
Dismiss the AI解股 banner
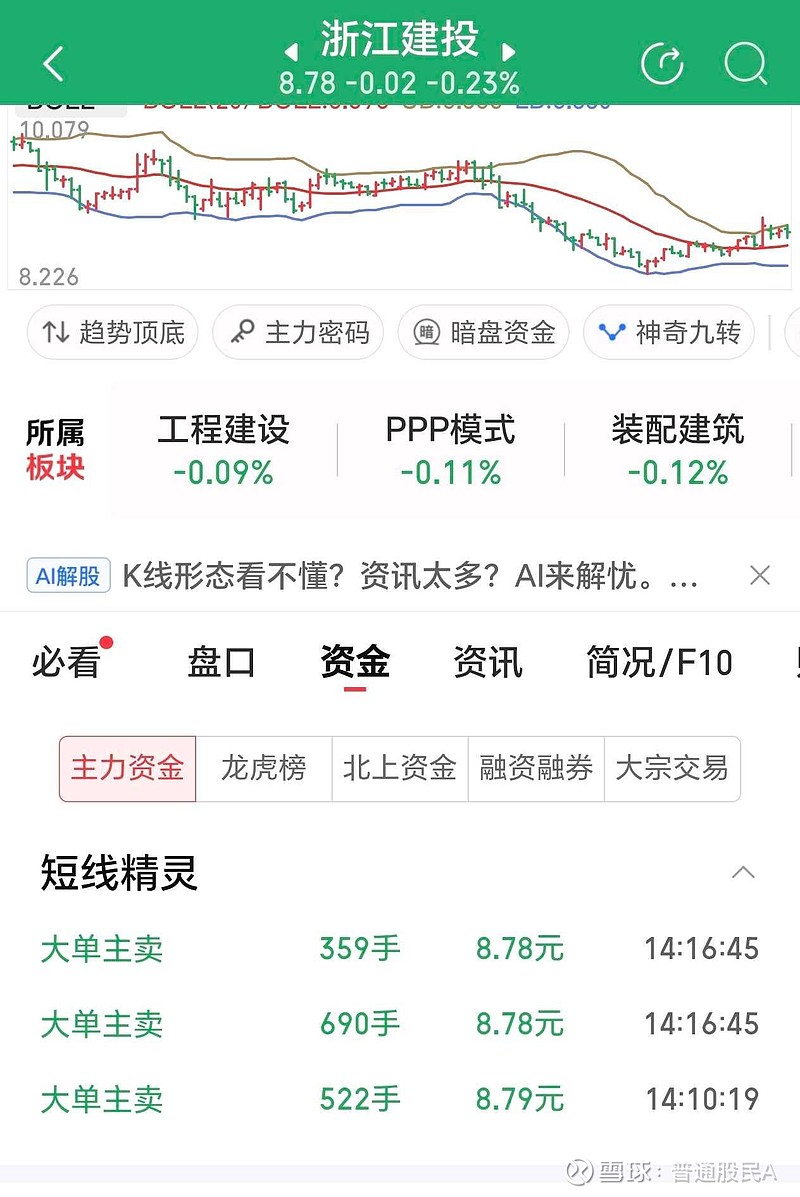coord(760,576)
